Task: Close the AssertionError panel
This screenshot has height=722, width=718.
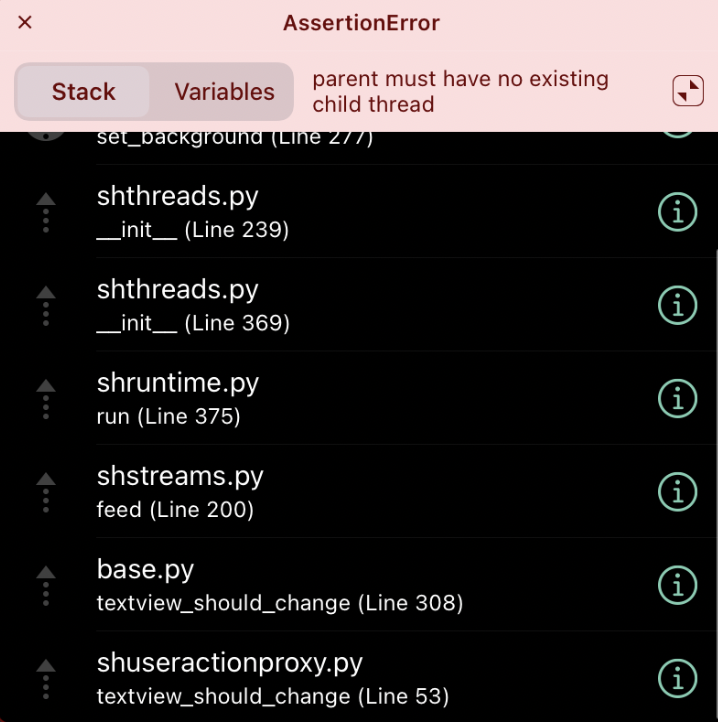Action: pos(25,22)
